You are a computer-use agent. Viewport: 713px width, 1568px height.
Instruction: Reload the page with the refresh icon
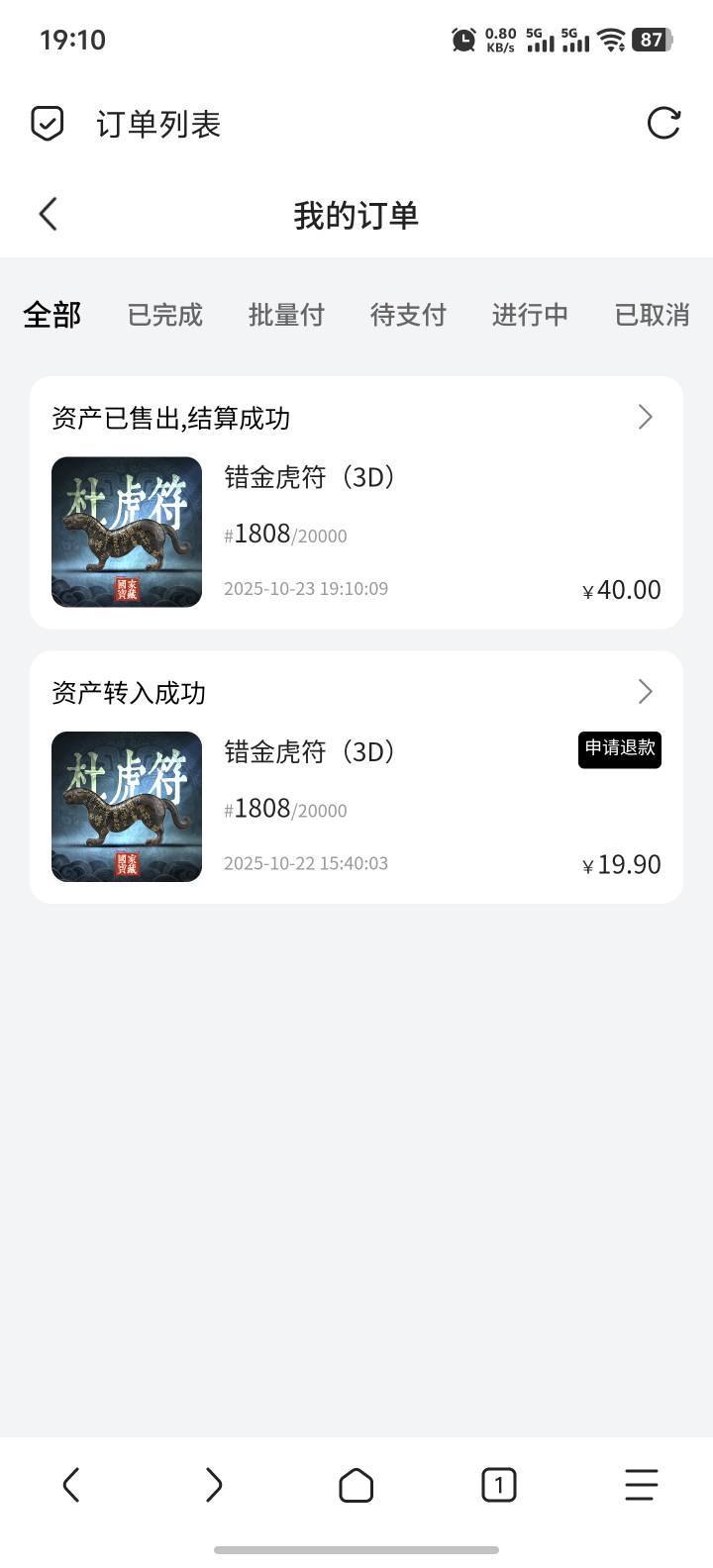(x=663, y=124)
